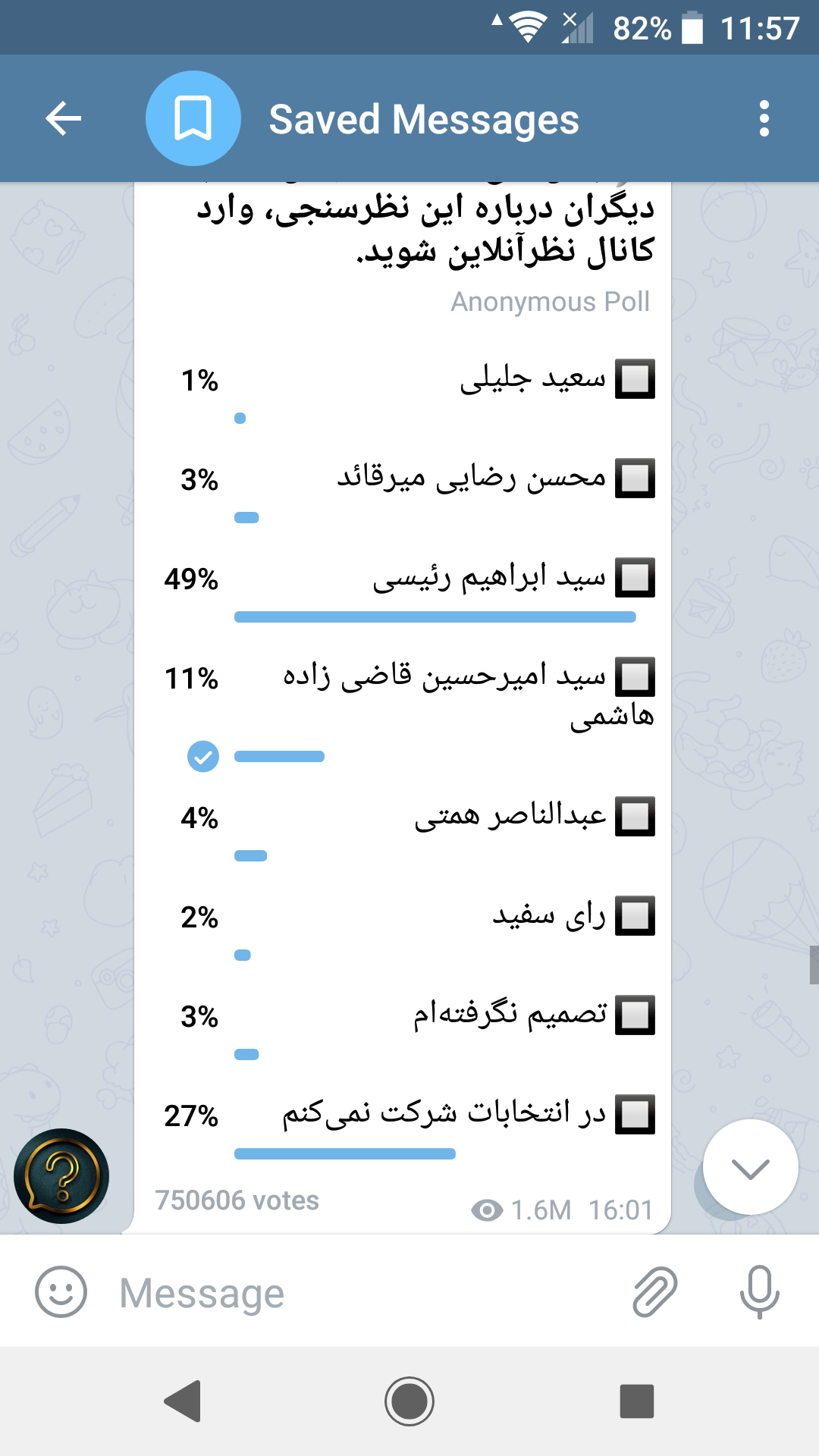Jump to the latest messages

750,1167
